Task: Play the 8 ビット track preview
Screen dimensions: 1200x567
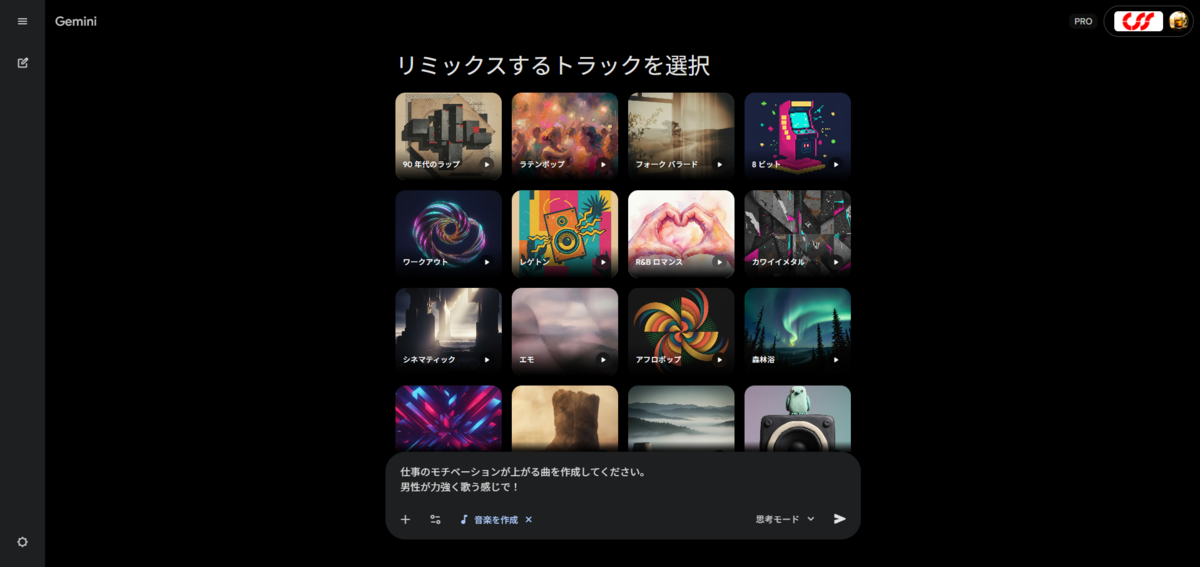Action: (x=836, y=164)
